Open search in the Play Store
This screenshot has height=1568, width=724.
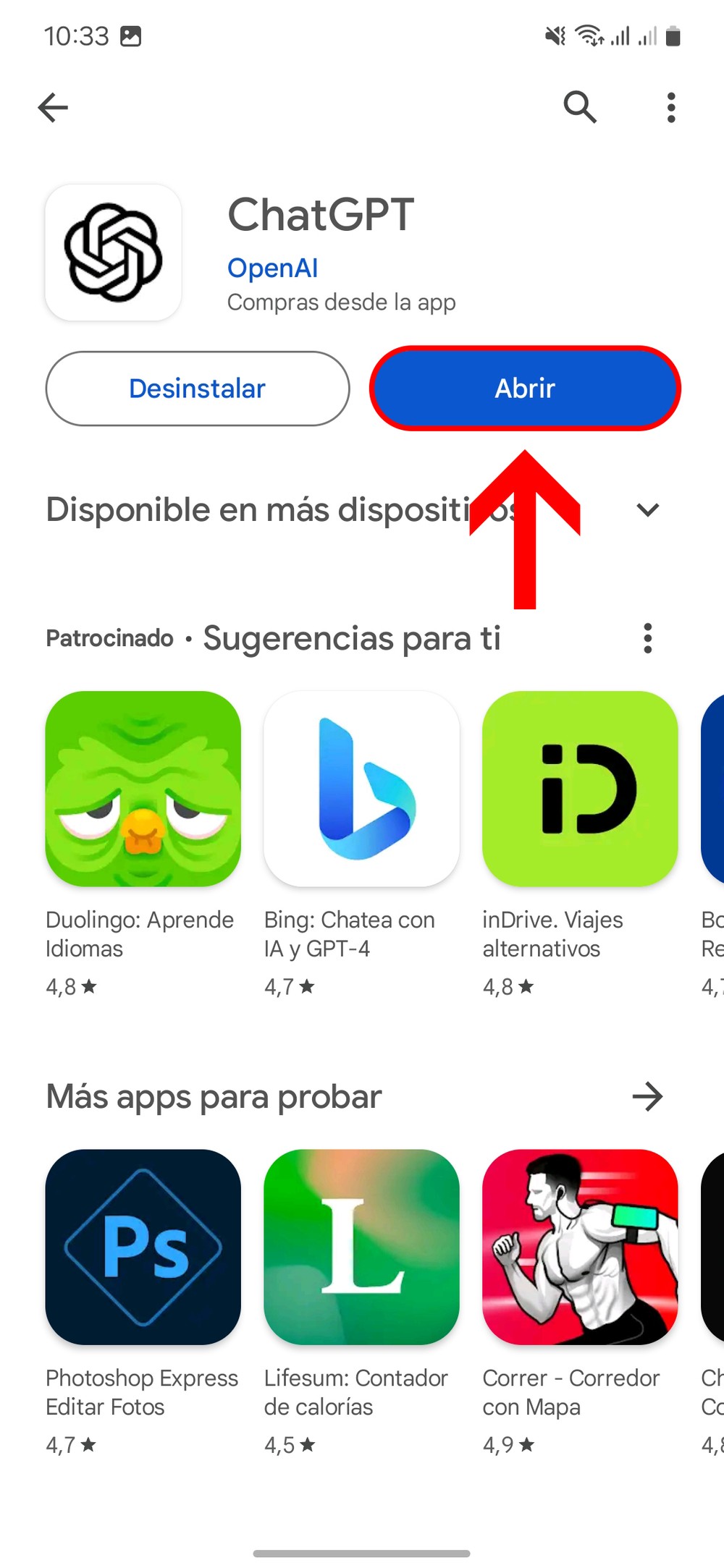(580, 108)
